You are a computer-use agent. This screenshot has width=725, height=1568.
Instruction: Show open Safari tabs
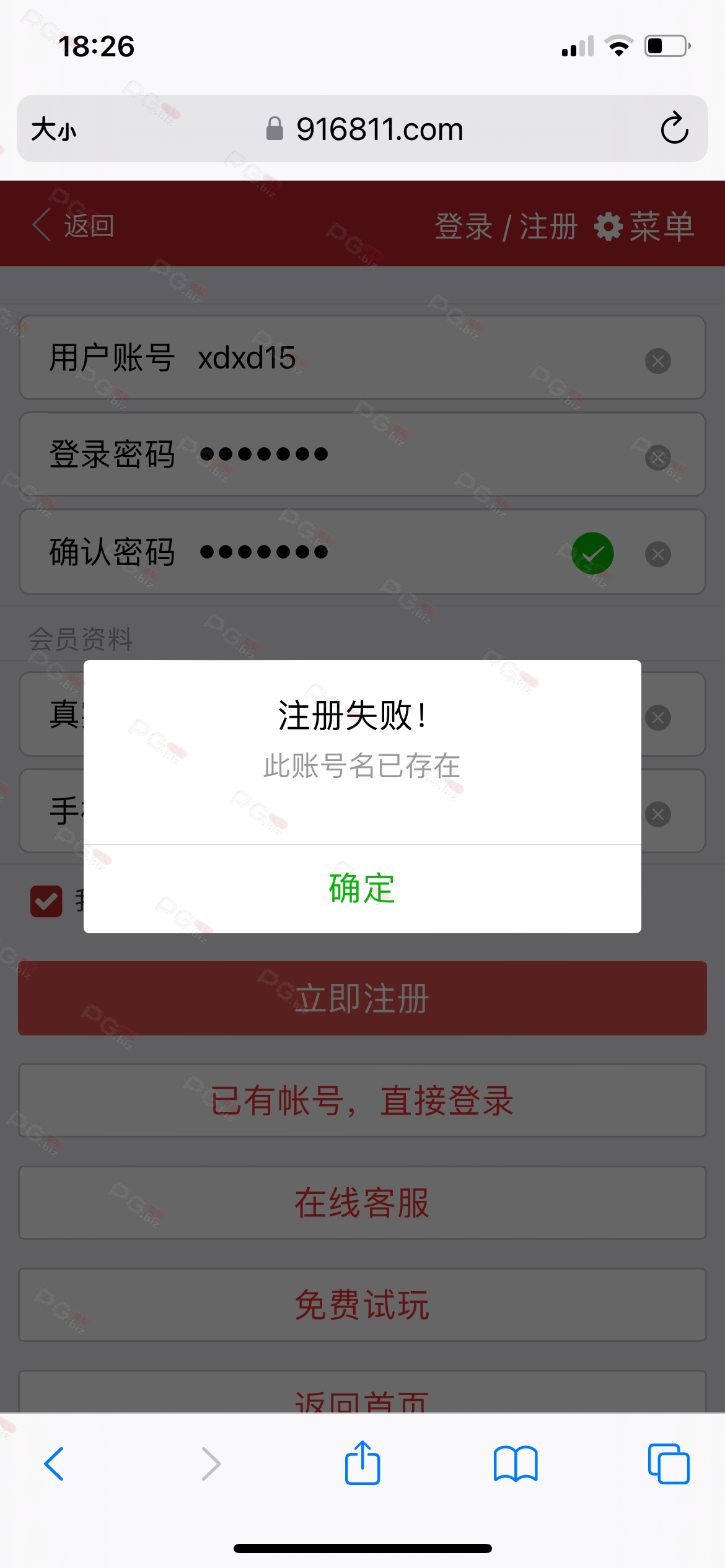pos(668,1464)
